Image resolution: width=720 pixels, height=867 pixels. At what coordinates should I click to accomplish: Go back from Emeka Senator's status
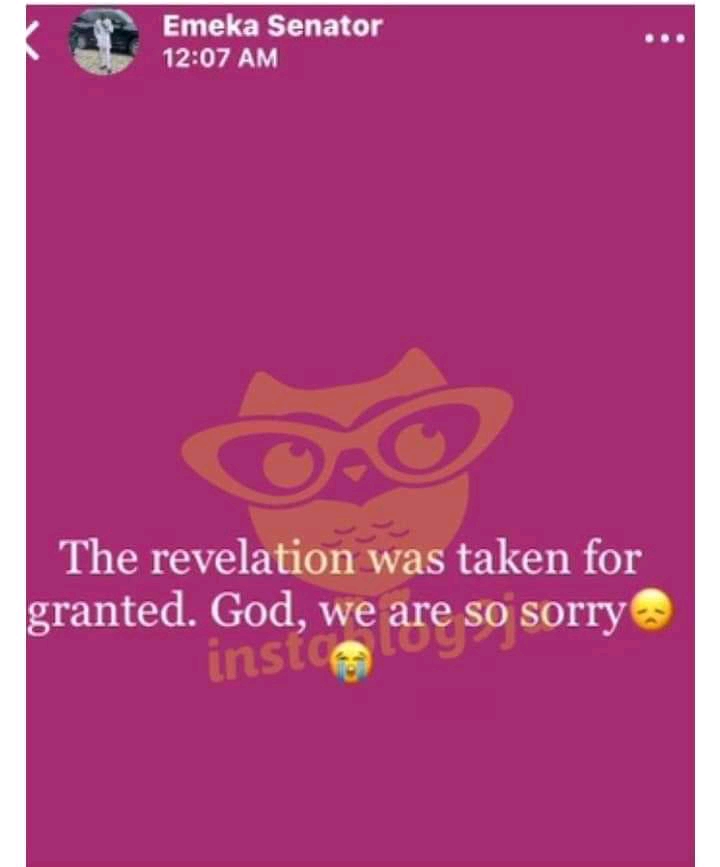tap(31, 44)
